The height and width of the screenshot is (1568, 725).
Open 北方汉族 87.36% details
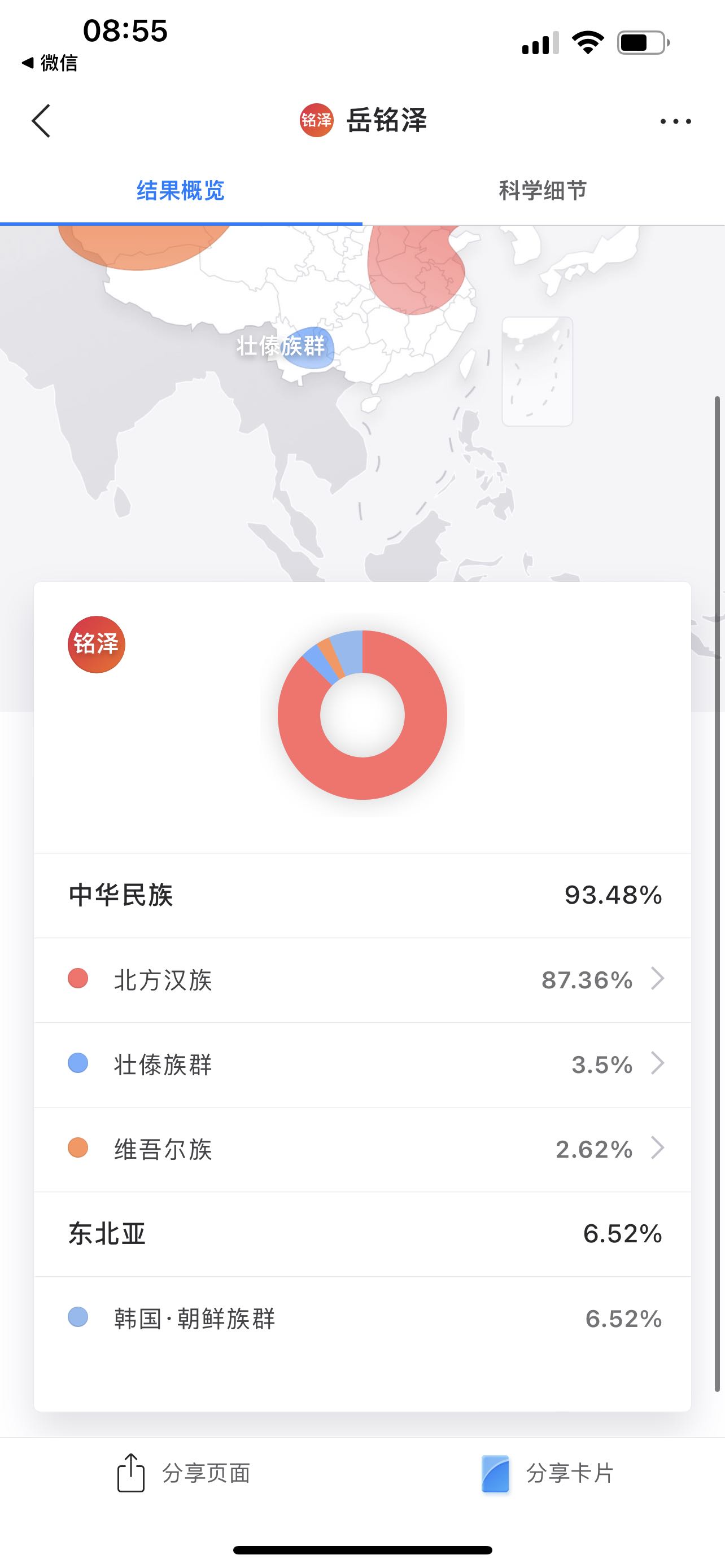(x=362, y=980)
